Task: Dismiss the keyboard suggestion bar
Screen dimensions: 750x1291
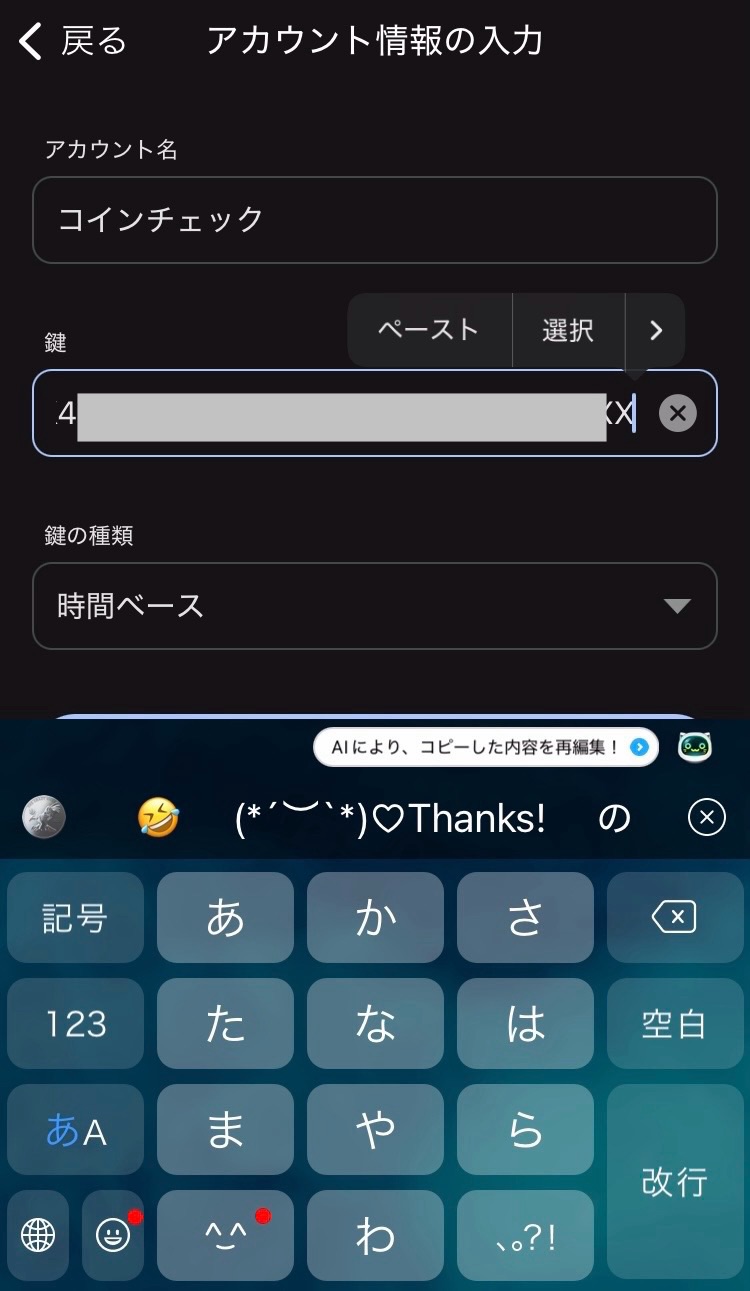Action: [x=706, y=819]
